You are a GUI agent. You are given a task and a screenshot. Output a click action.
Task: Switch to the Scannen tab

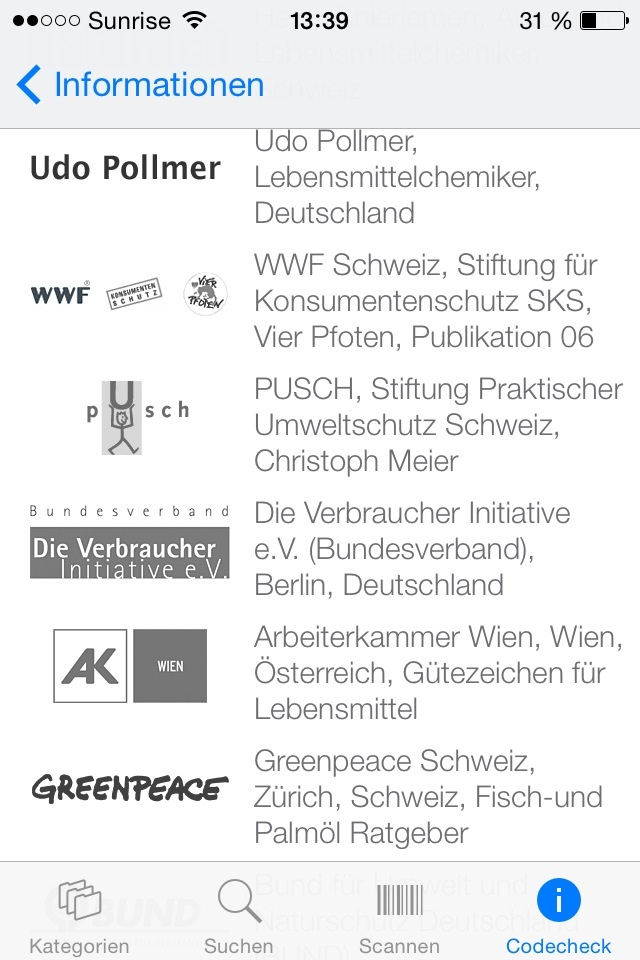coord(399,913)
